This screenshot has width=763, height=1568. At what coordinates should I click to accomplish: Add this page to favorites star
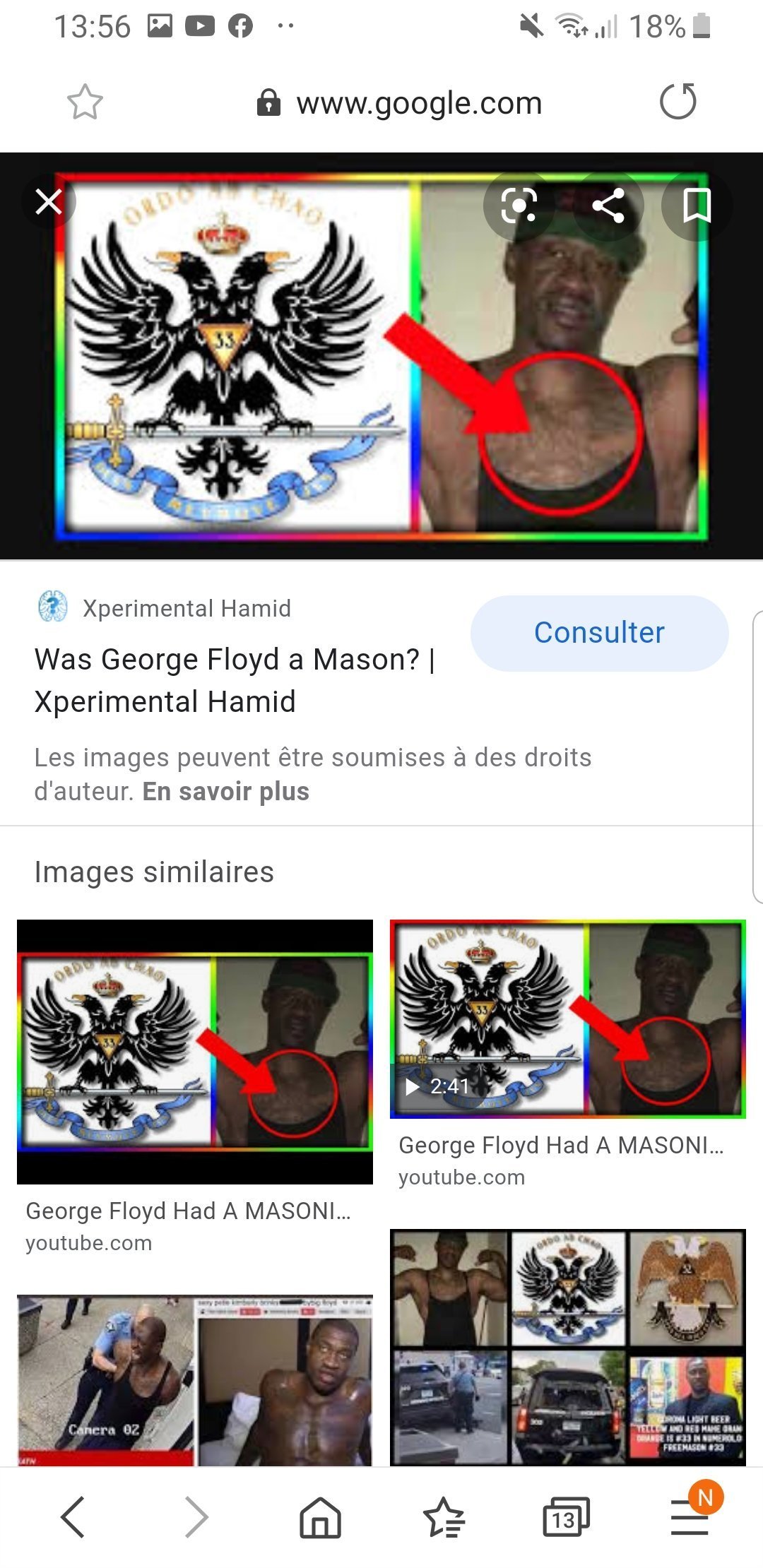click(85, 102)
